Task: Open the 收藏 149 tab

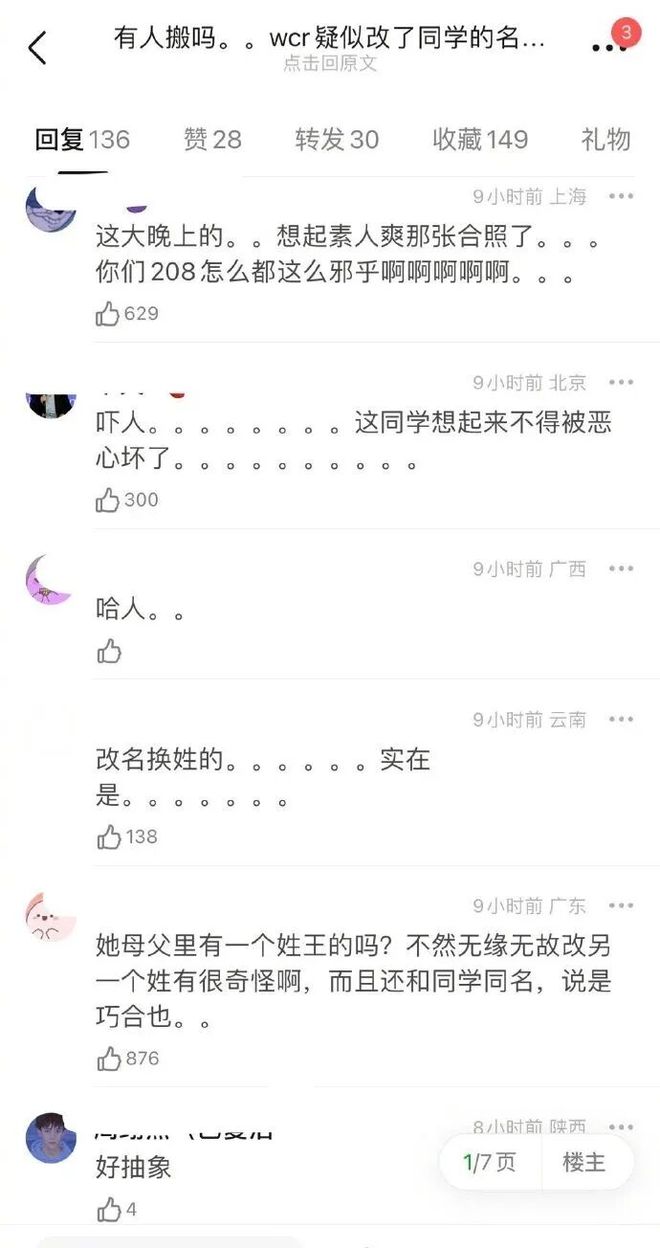Action: (x=480, y=140)
